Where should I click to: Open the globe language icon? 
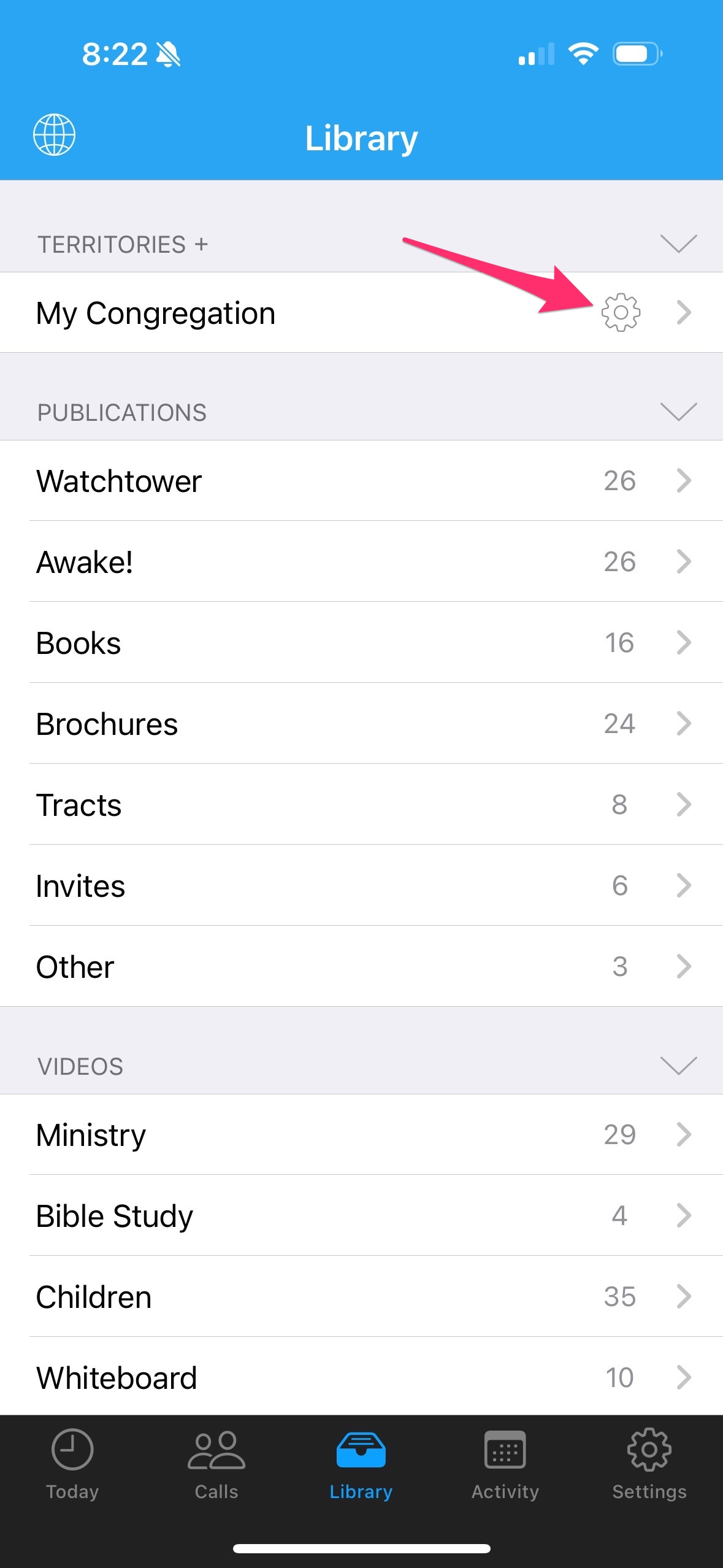tap(54, 135)
